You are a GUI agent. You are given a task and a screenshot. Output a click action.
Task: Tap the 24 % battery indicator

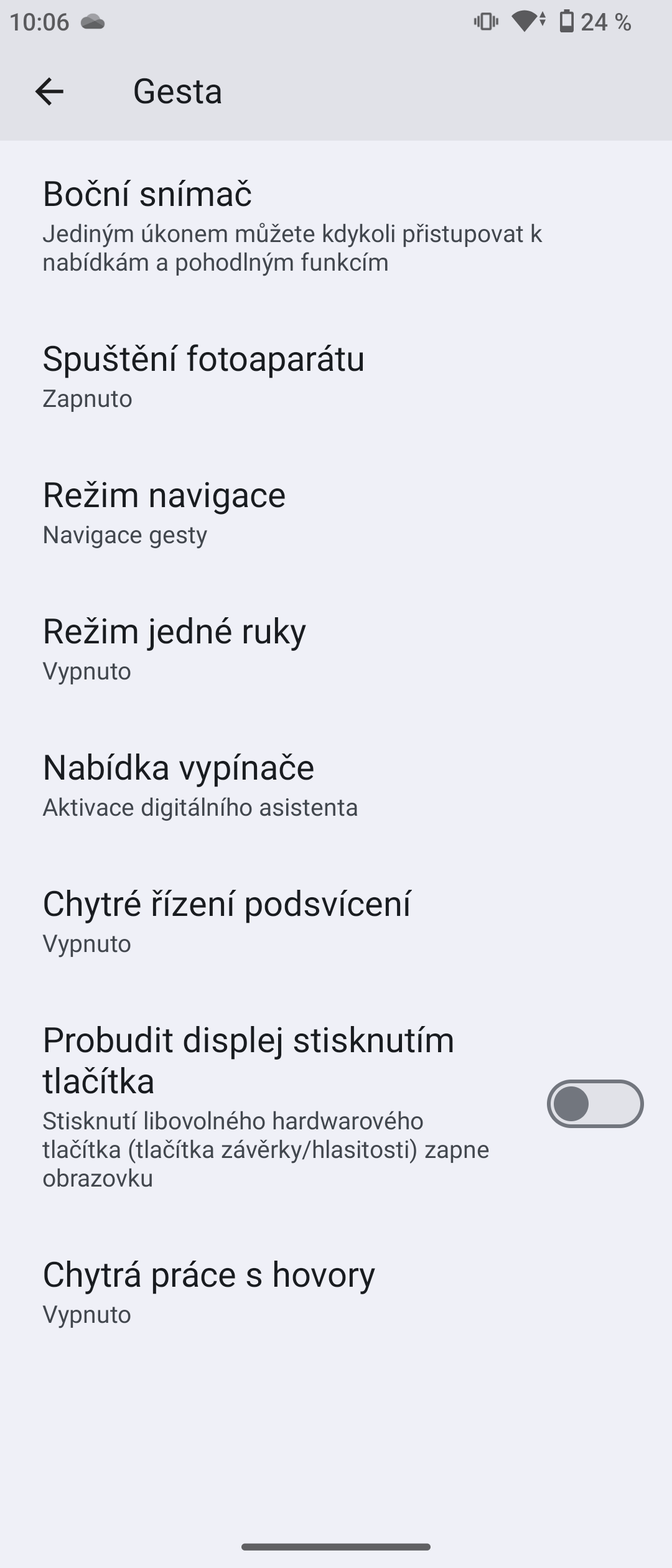click(x=605, y=22)
